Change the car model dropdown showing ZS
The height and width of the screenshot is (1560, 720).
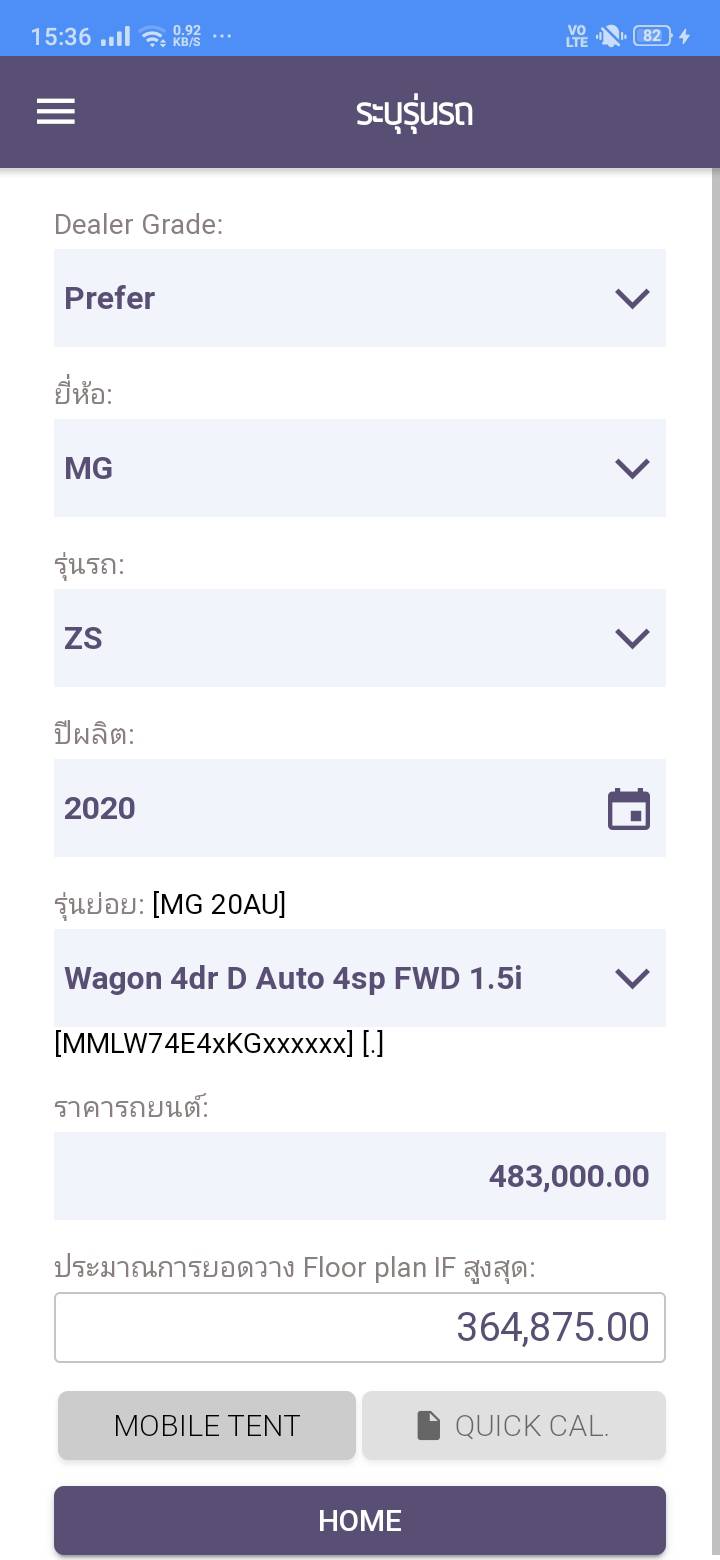click(360, 638)
